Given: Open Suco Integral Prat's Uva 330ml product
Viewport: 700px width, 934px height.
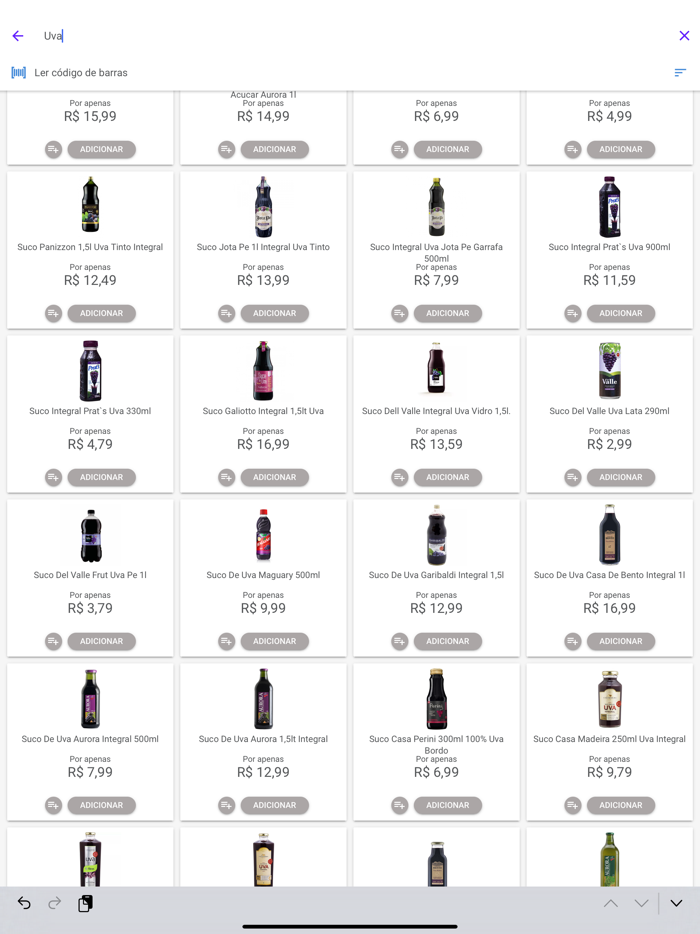Looking at the screenshot, I should click(90, 371).
